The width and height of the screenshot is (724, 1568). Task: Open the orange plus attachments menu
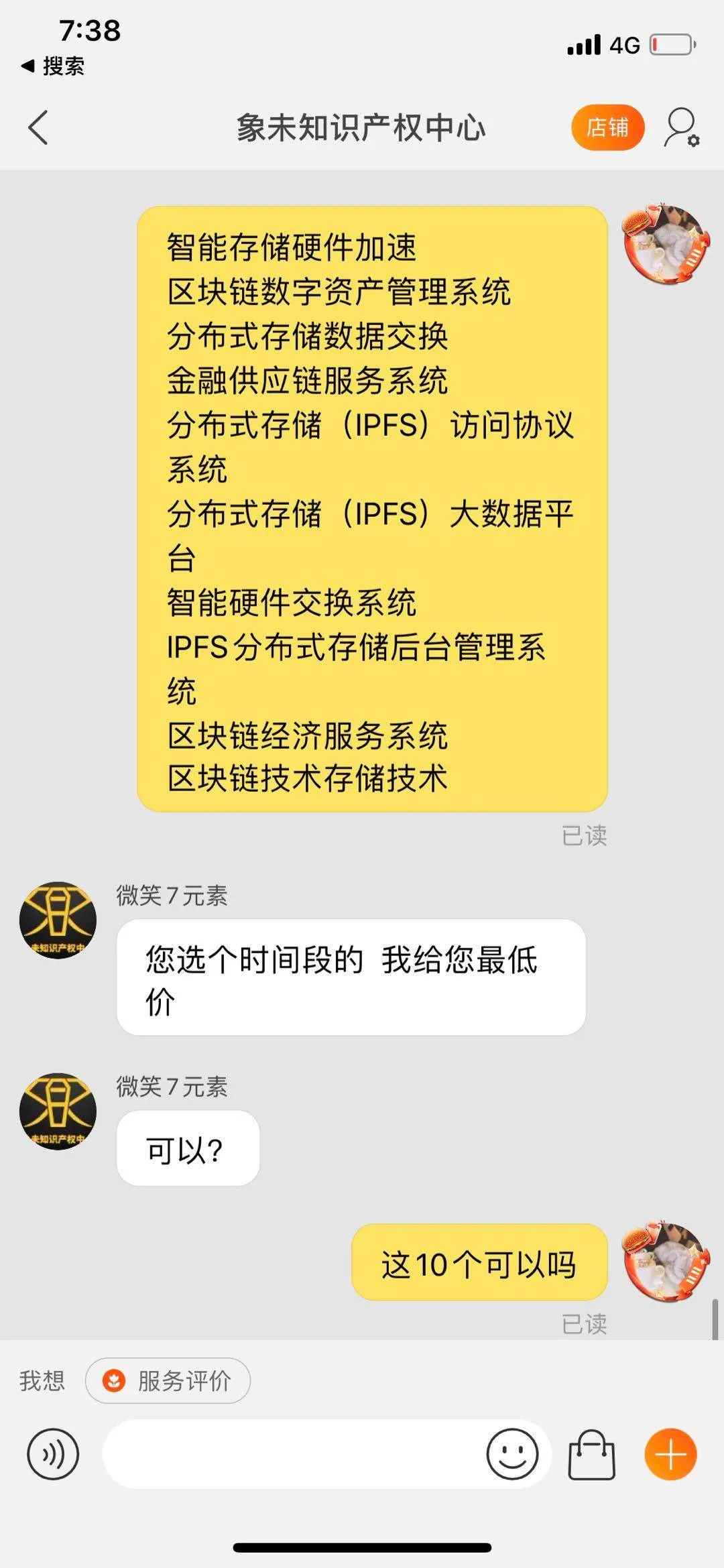coord(670,1454)
